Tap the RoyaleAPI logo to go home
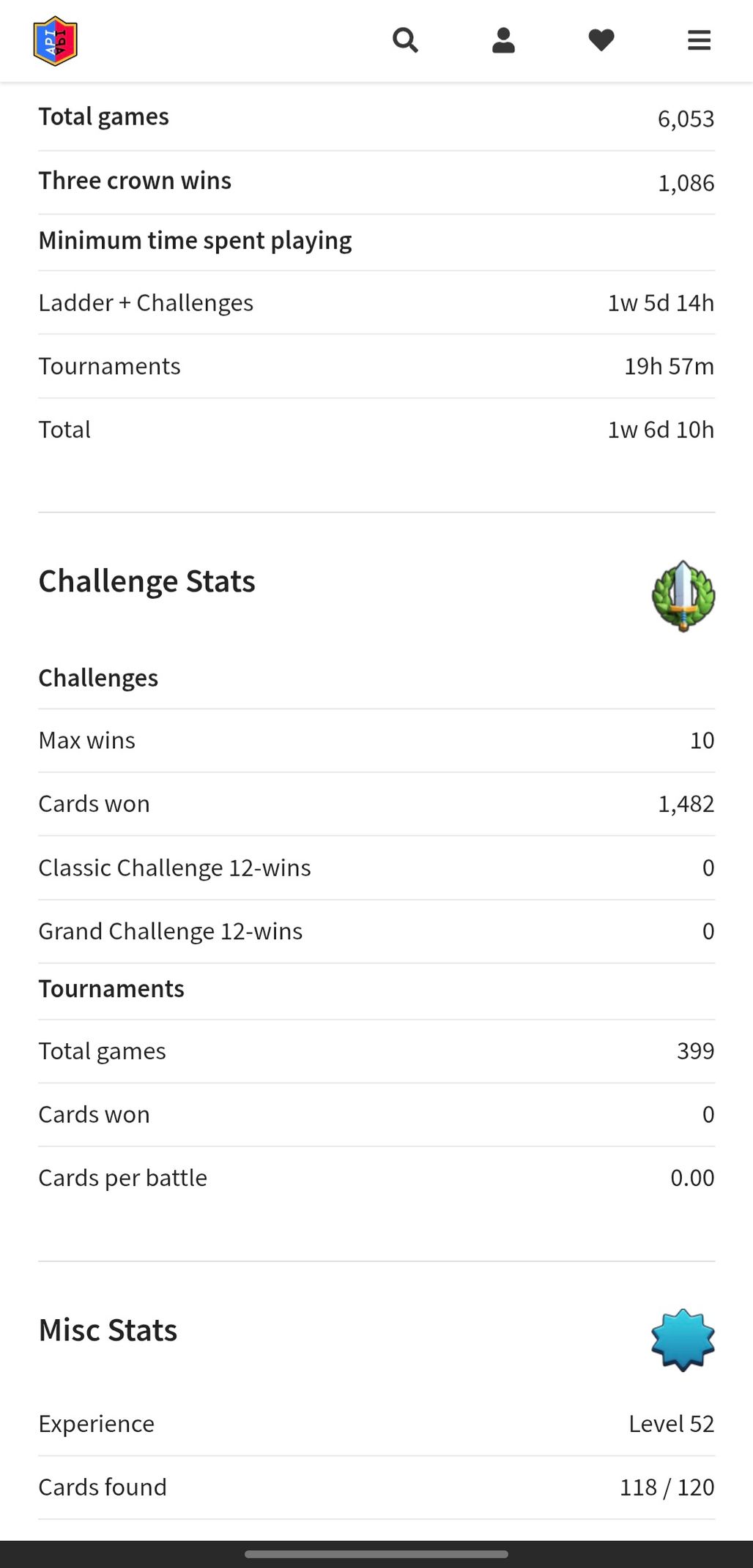 point(56,41)
